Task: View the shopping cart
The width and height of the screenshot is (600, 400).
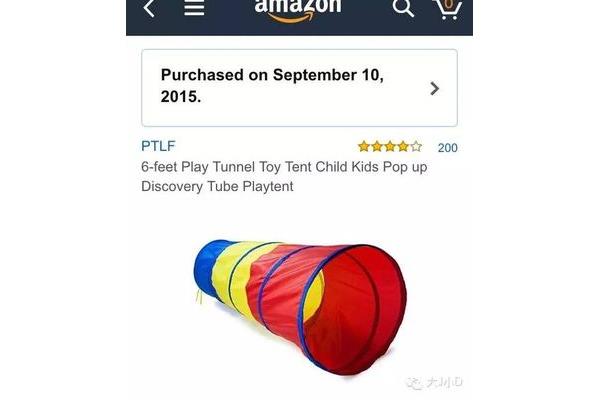Action: click(448, 8)
